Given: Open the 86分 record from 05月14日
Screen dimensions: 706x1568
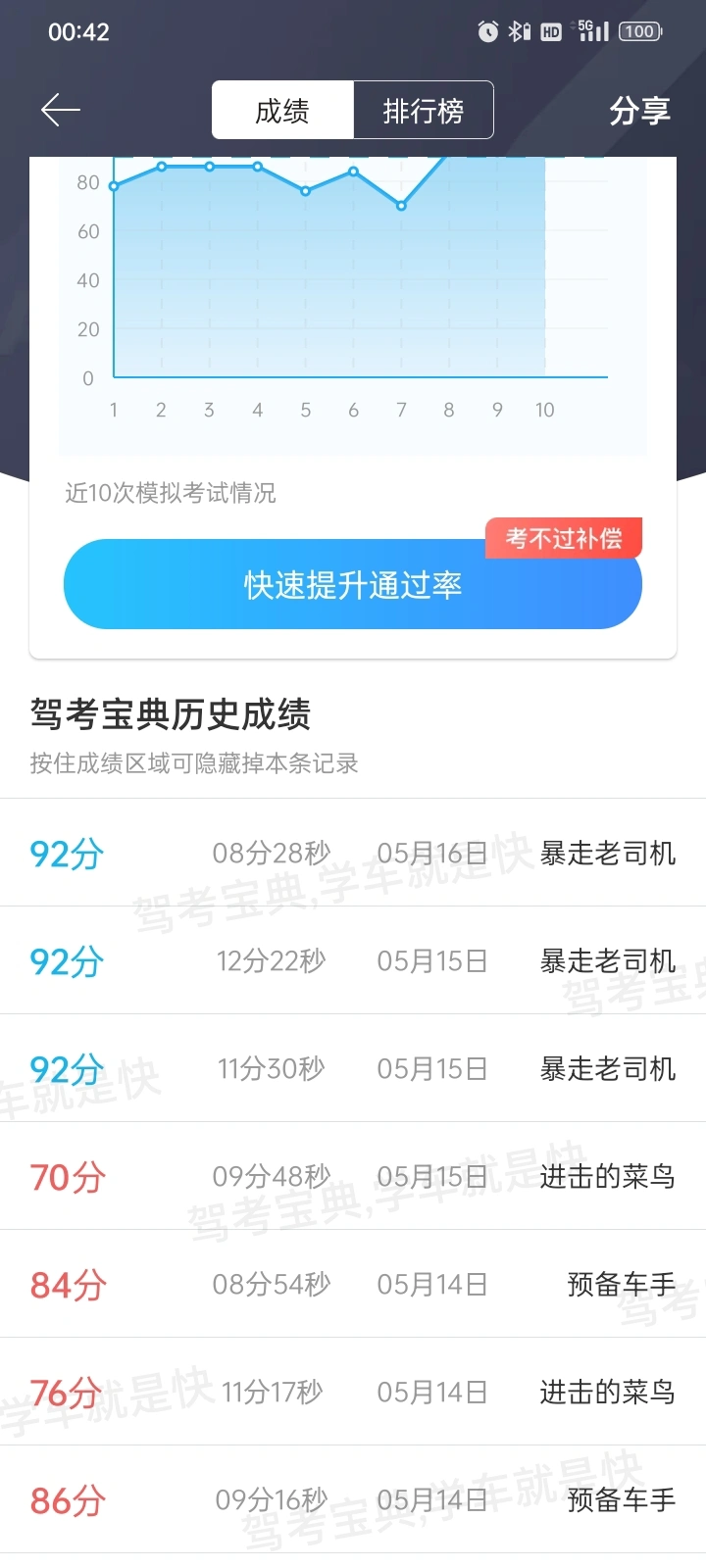Looking at the screenshot, I should (x=353, y=1499).
